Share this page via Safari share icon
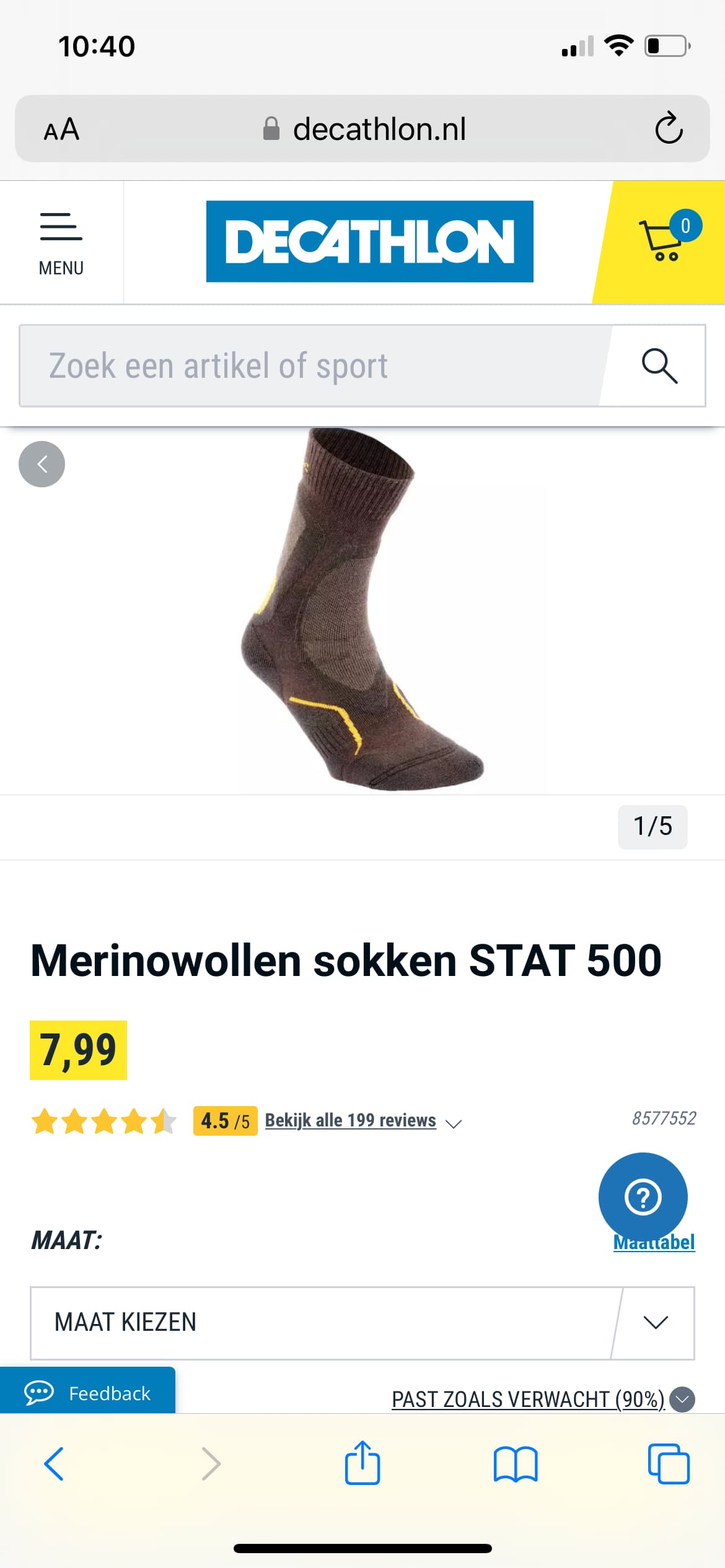Image resolution: width=725 pixels, height=1568 pixels. 362,1463
